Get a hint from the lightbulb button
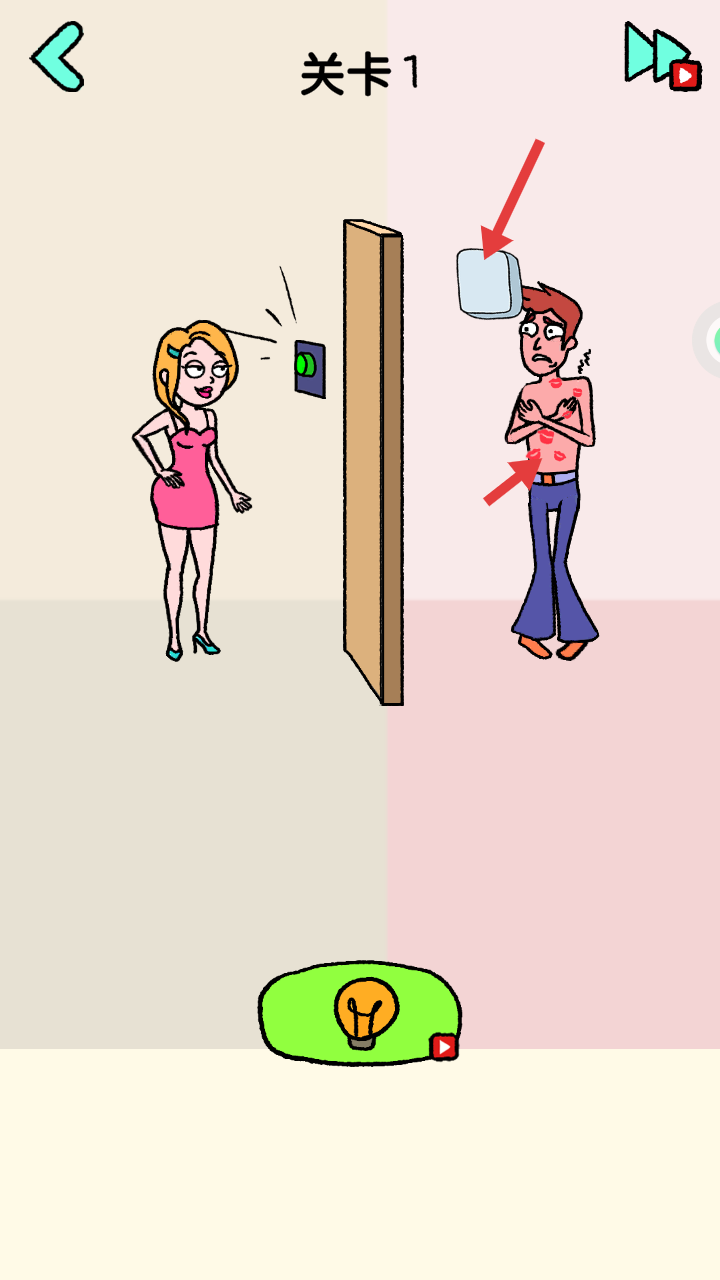Image resolution: width=720 pixels, height=1280 pixels. tap(360, 1012)
